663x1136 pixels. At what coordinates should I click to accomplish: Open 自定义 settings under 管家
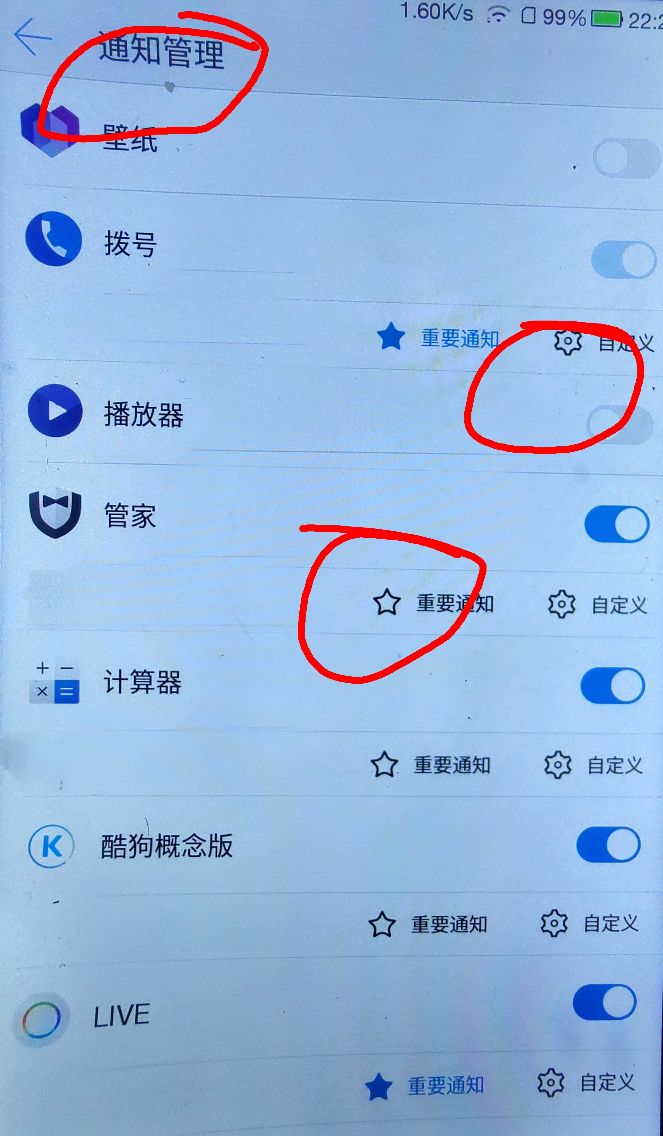click(x=597, y=604)
